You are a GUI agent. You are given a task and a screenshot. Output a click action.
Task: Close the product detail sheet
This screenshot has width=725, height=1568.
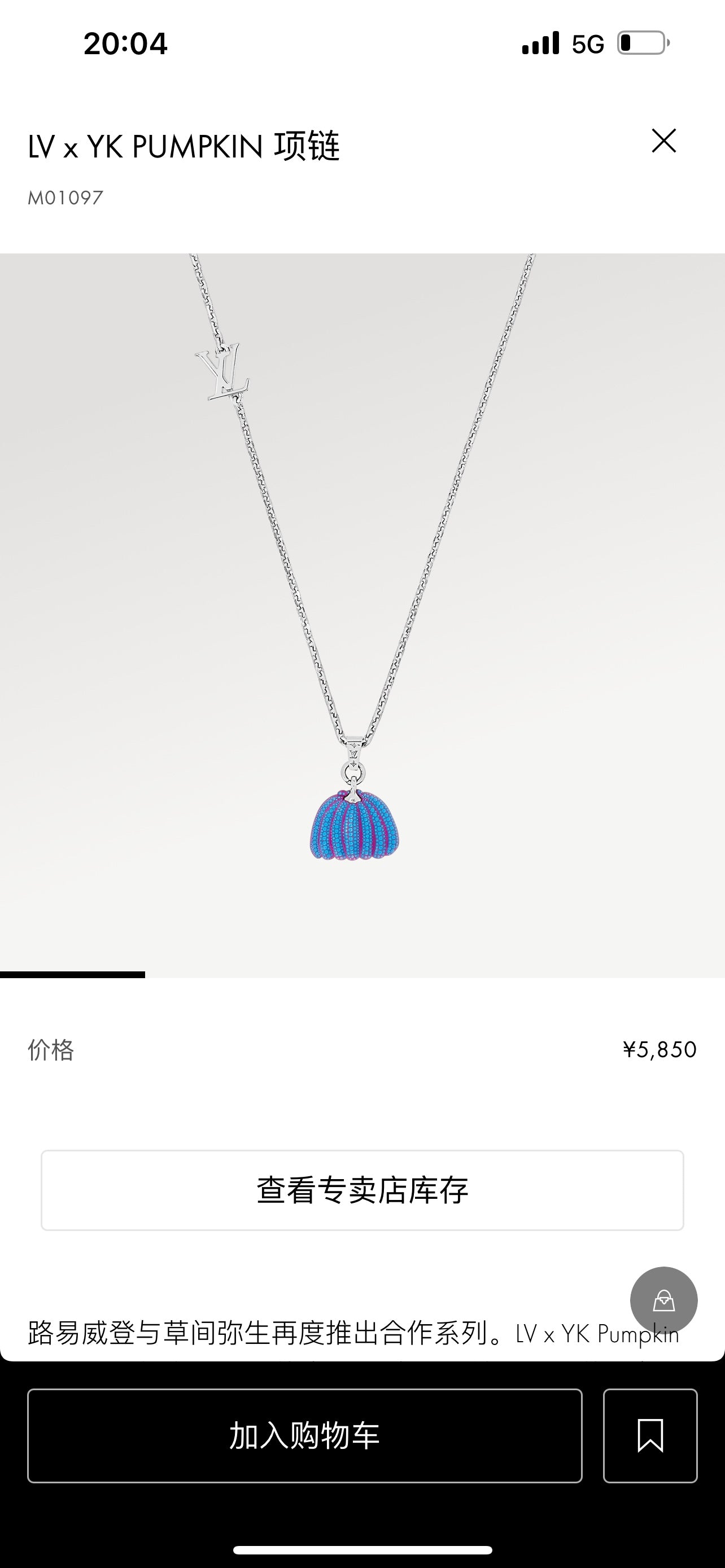663,141
